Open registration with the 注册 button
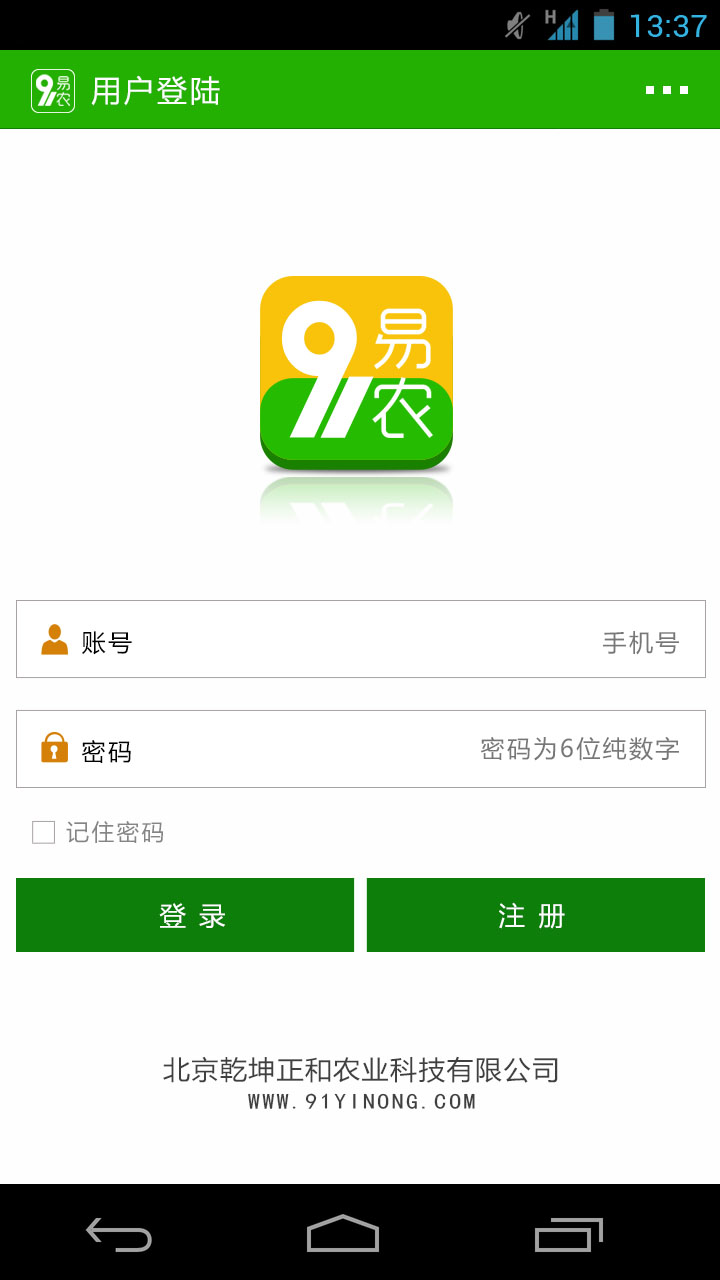The width and height of the screenshot is (720, 1280). (x=536, y=915)
